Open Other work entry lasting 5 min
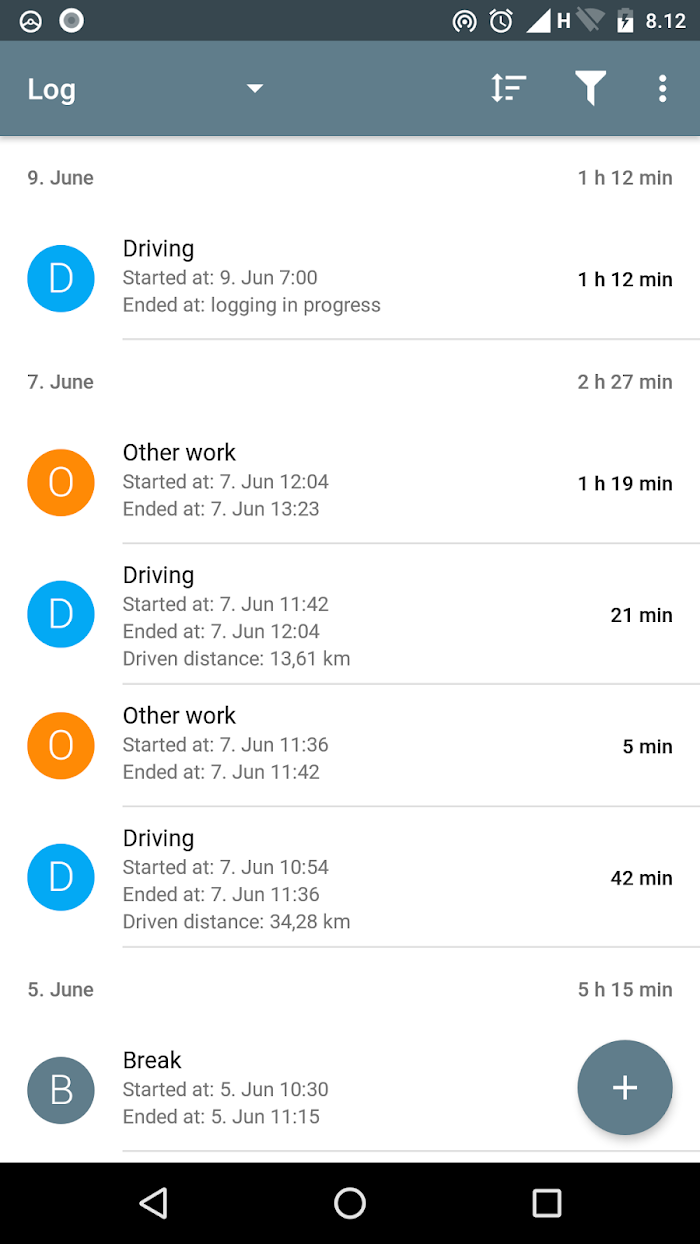This screenshot has width=700, height=1244. 350,745
